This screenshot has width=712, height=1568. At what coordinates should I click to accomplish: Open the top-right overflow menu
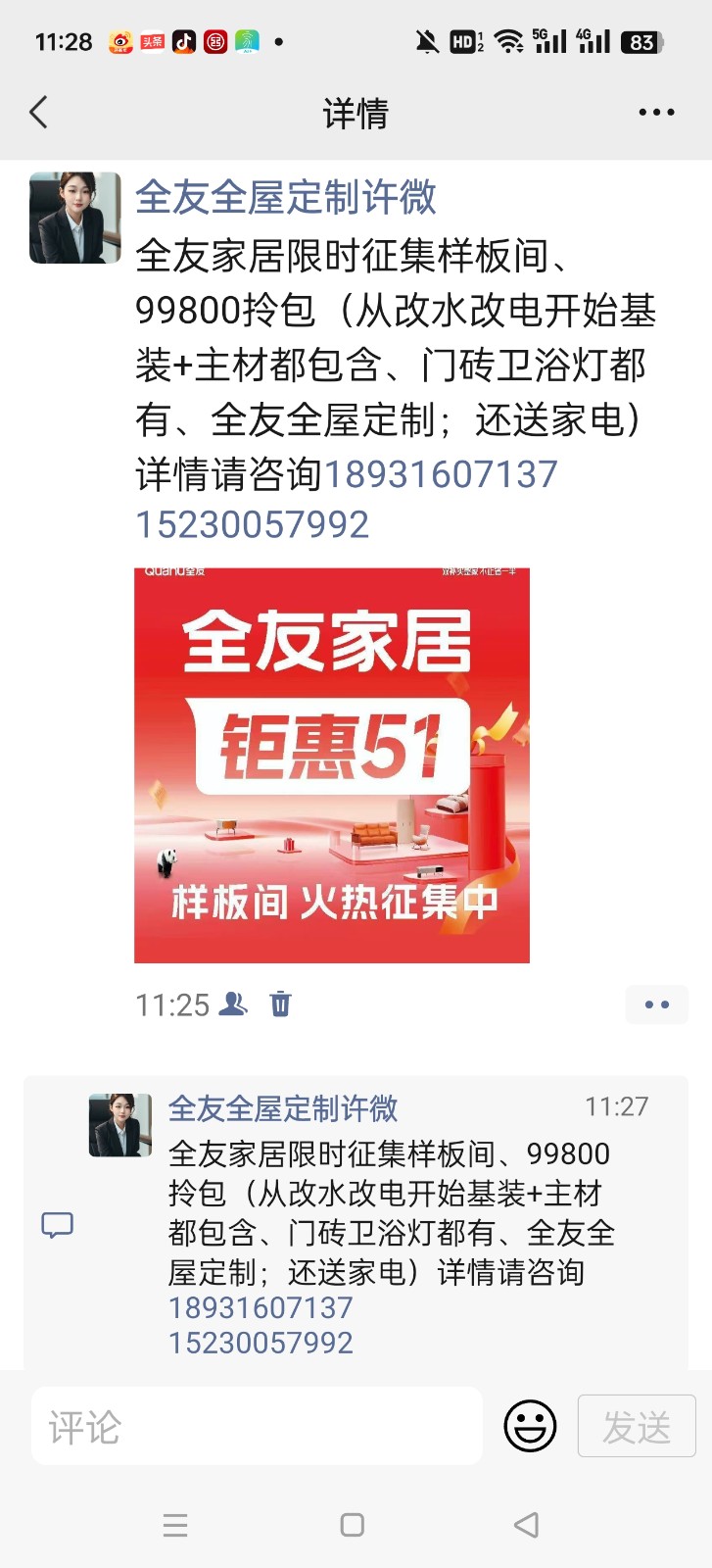[x=656, y=113]
